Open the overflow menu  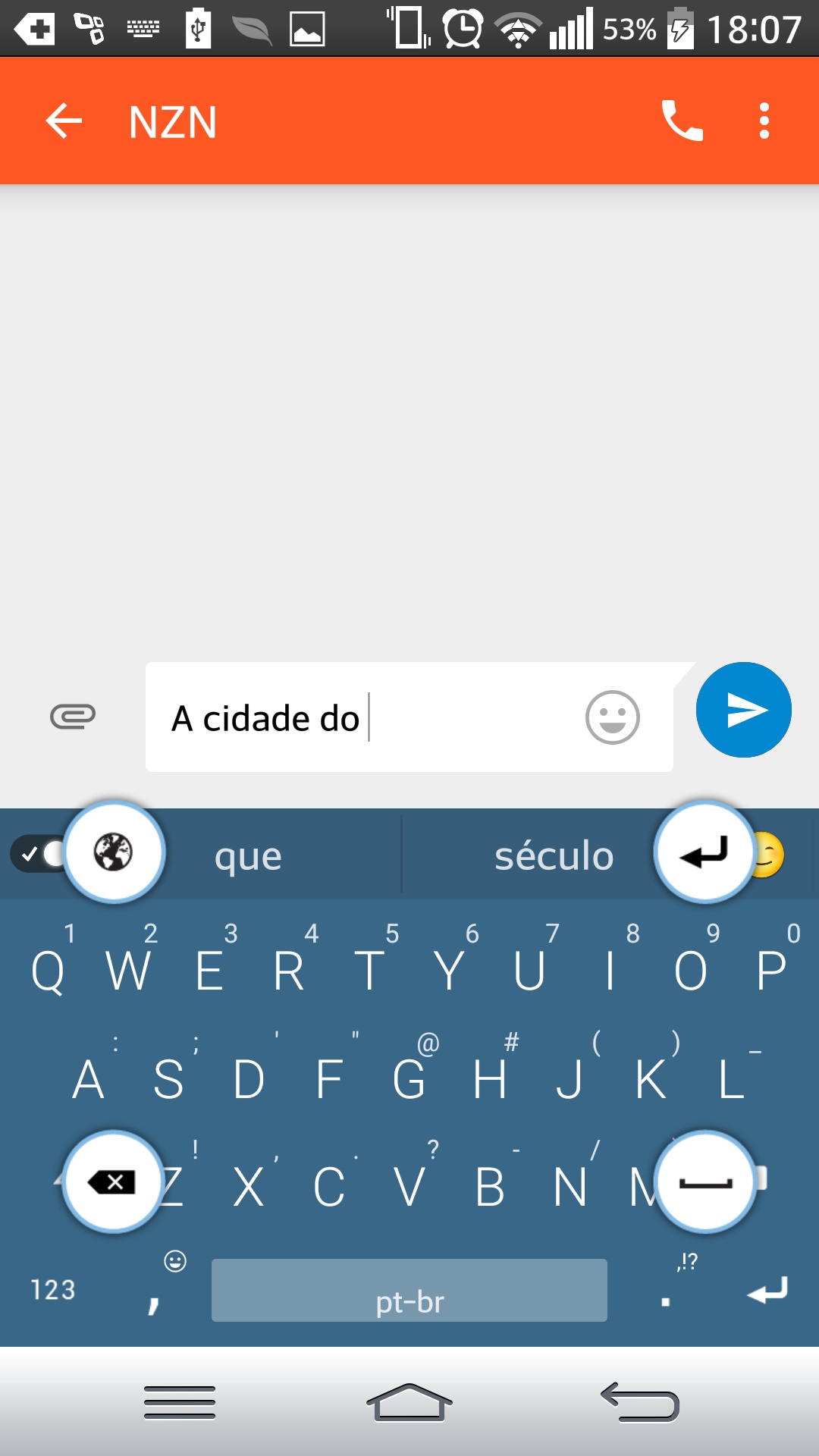click(x=764, y=121)
